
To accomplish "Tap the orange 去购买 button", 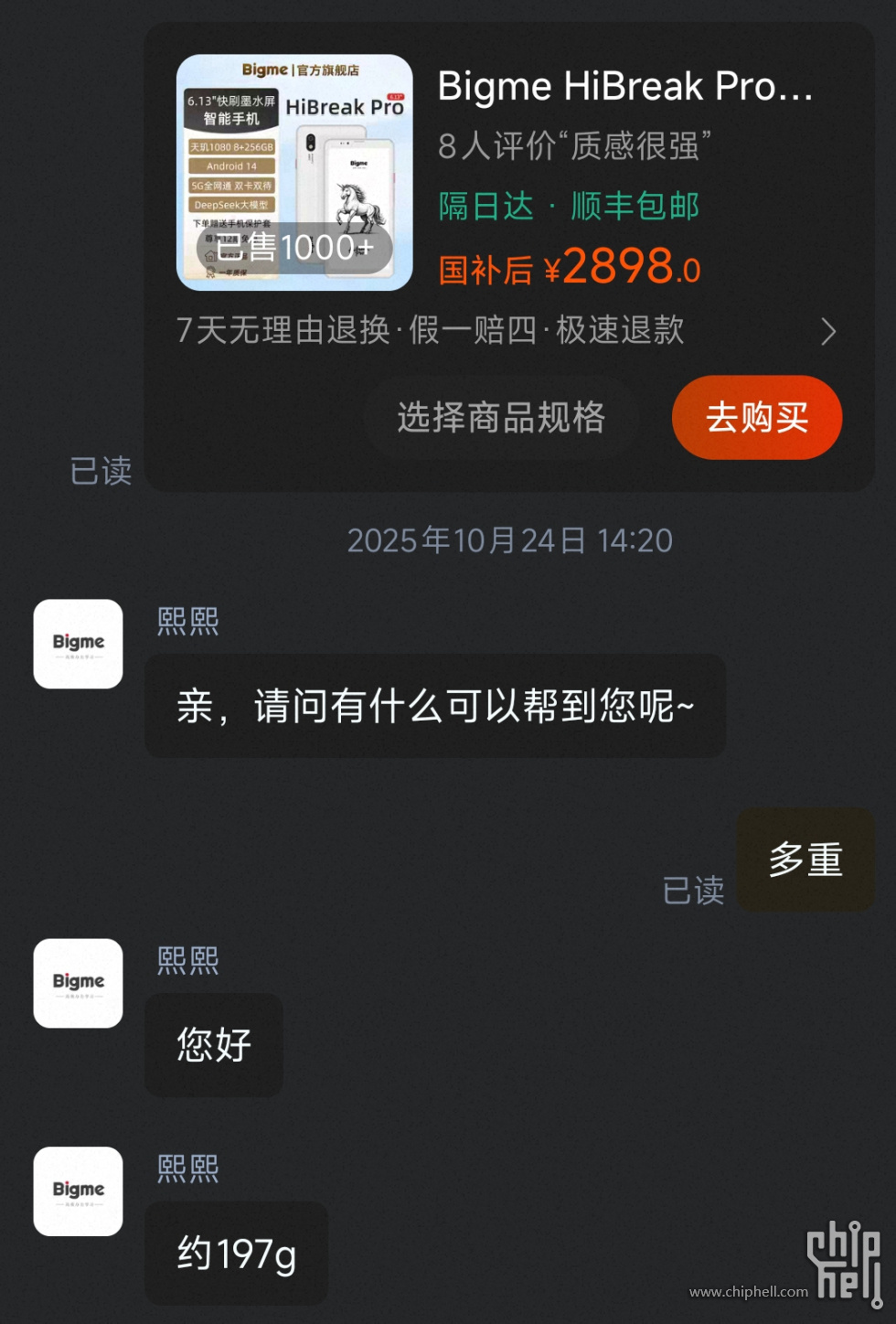I will tap(757, 417).
